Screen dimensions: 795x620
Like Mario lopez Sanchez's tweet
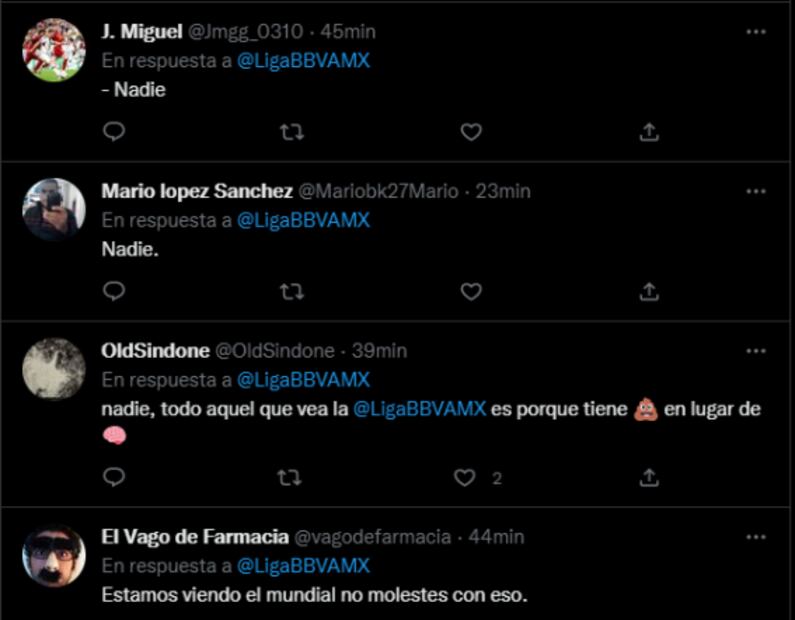[x=470, y=291]
